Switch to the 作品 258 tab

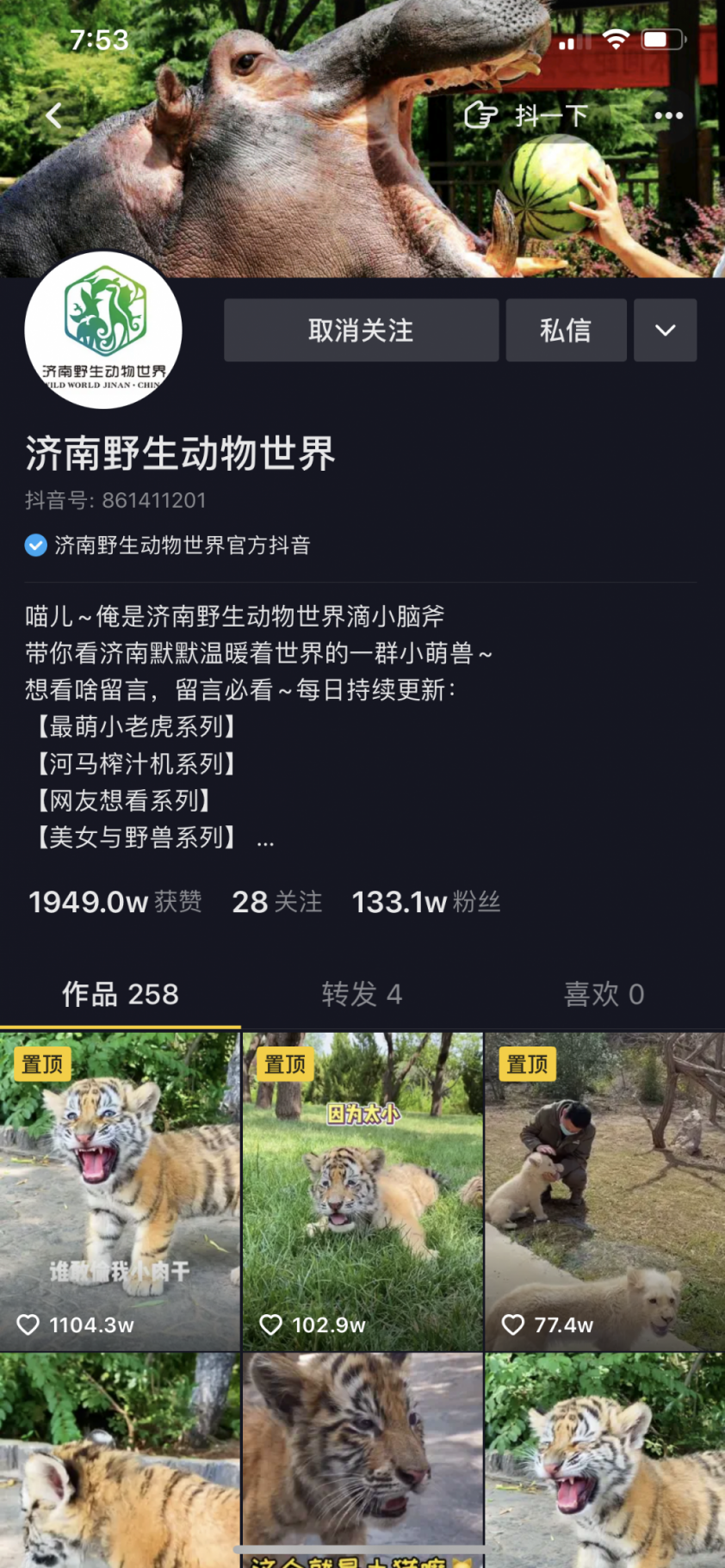point(121,995)
